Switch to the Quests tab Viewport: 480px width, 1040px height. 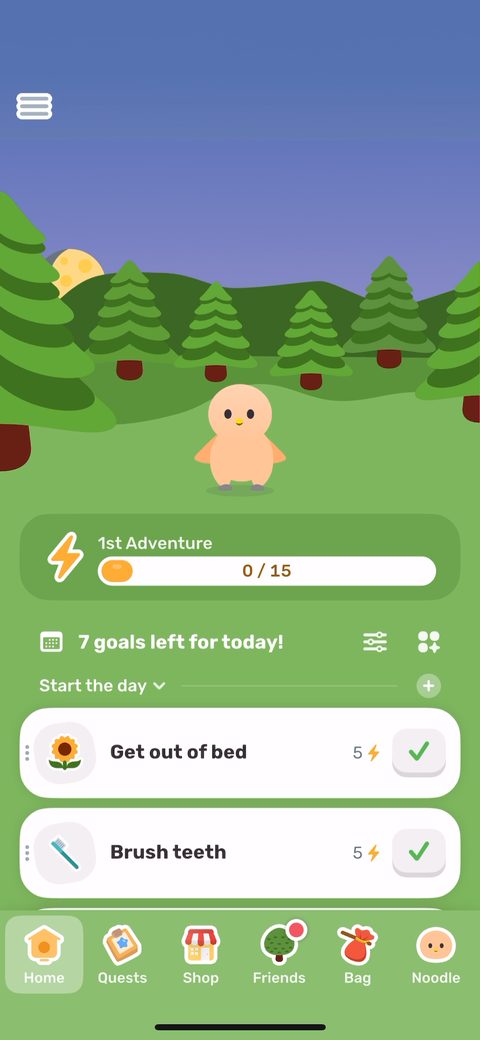(x=122, y=954)
